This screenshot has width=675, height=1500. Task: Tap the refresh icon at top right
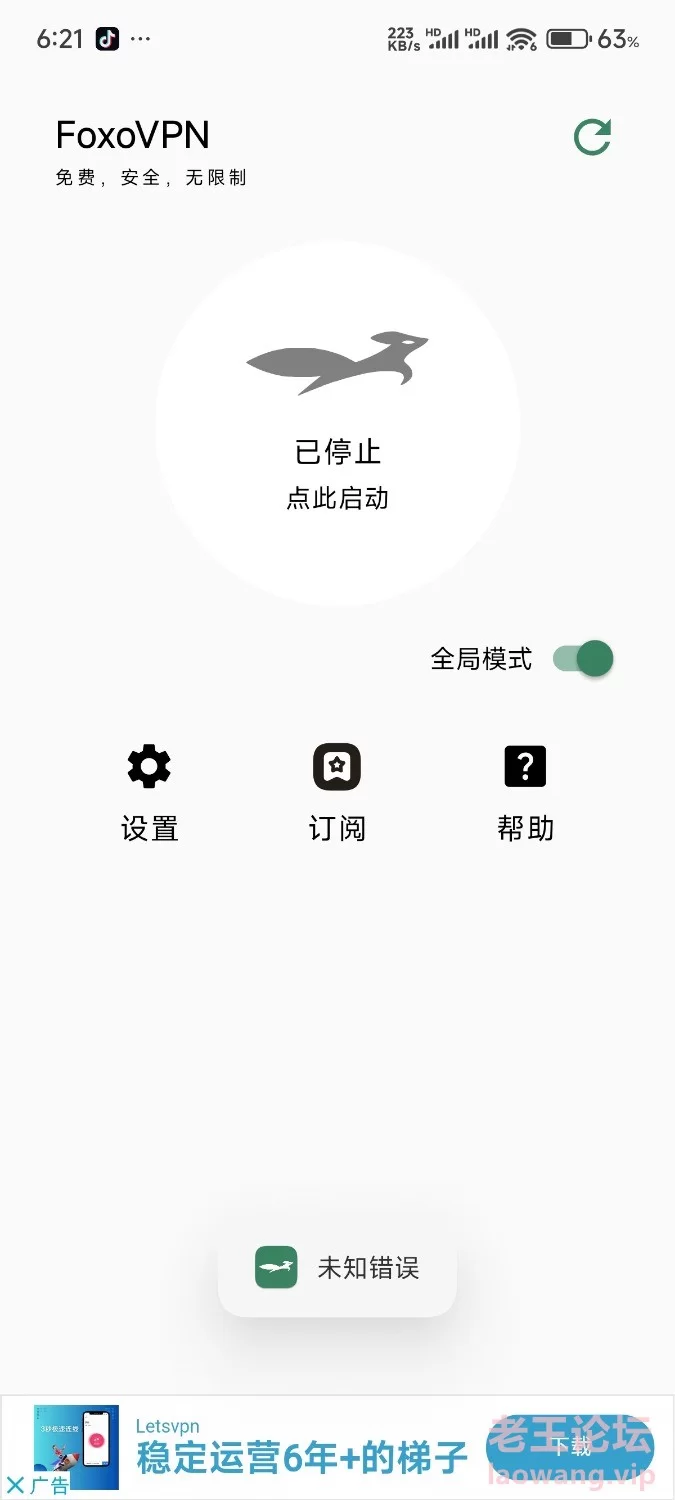pos(592,137)
